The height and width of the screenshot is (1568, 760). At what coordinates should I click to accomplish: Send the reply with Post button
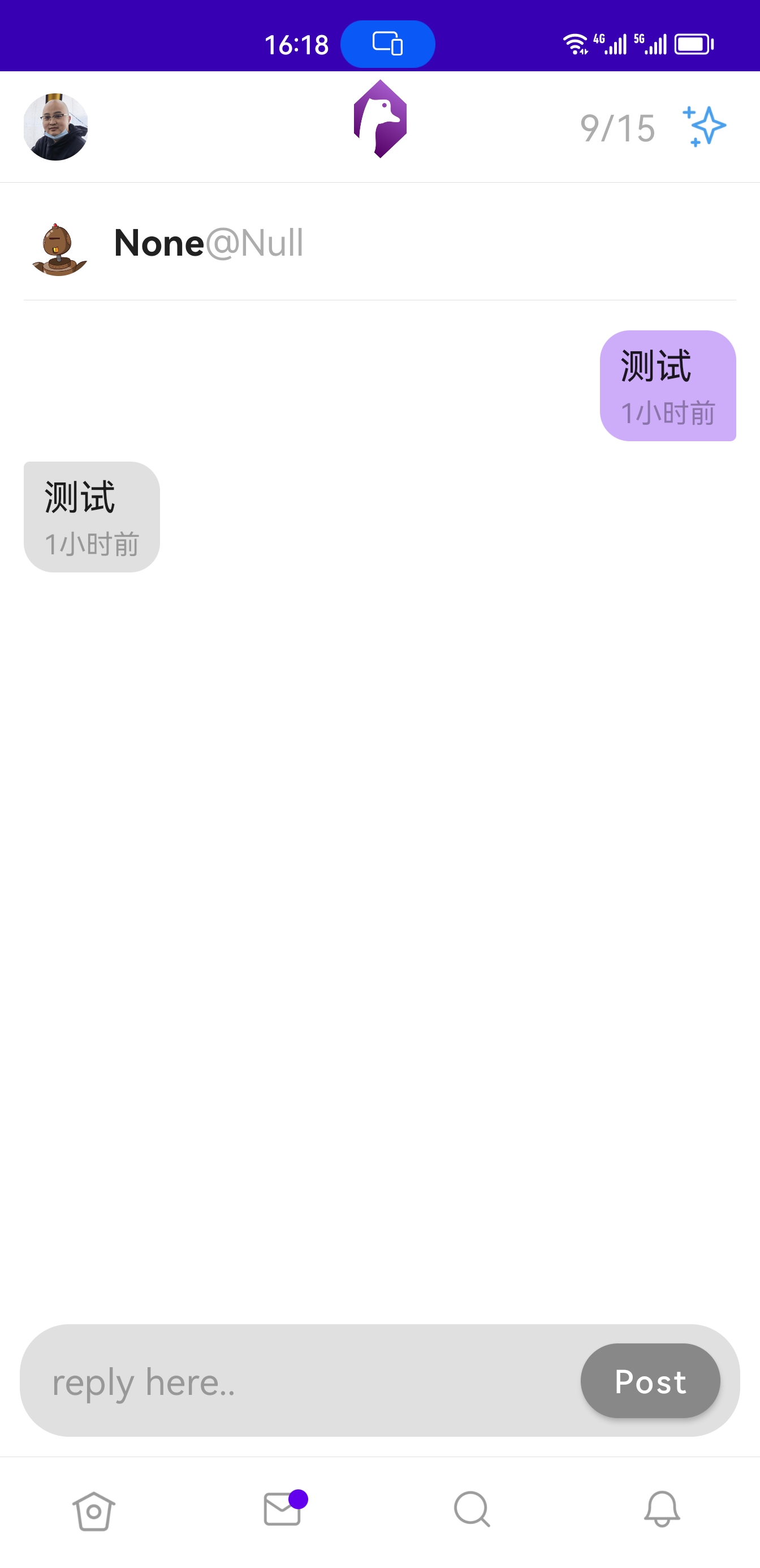coord(650,1381)
